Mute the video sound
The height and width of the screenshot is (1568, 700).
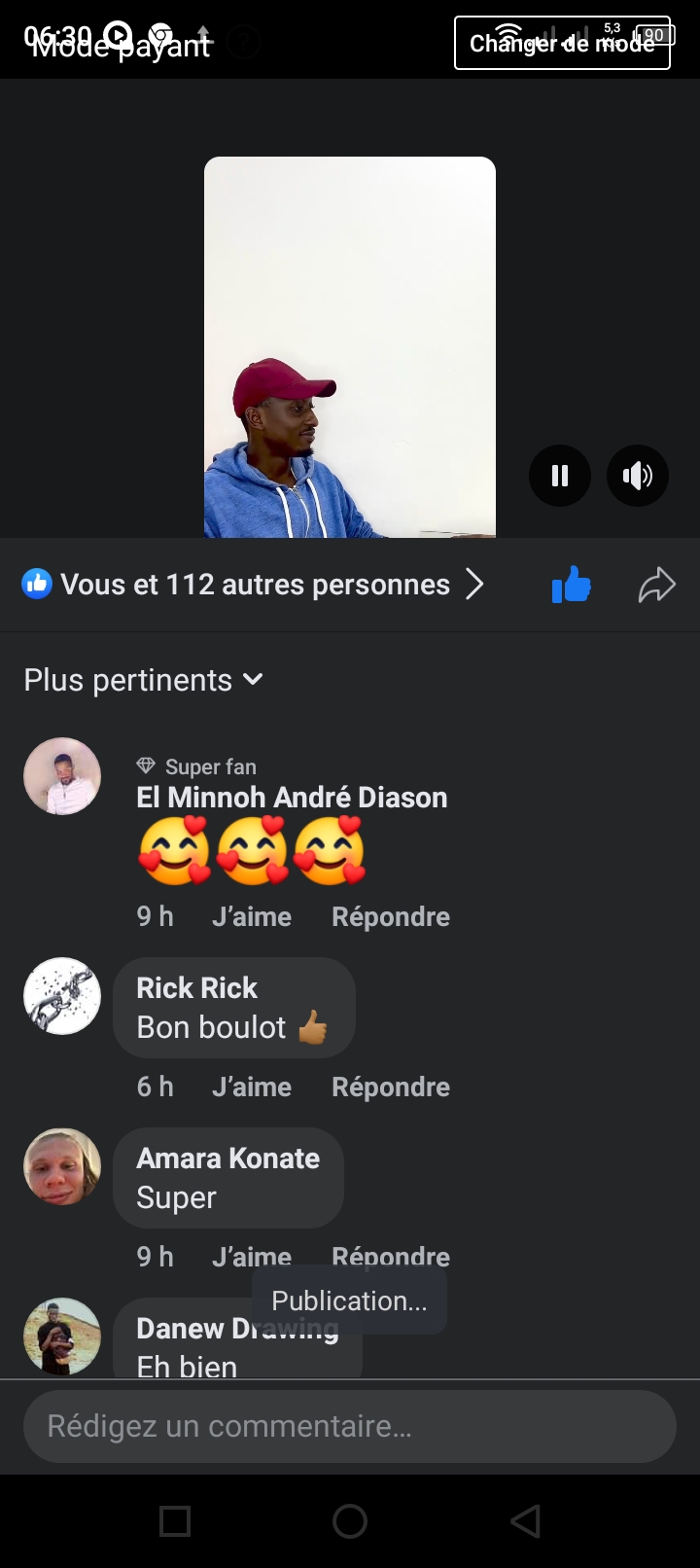tap(638, 476)
